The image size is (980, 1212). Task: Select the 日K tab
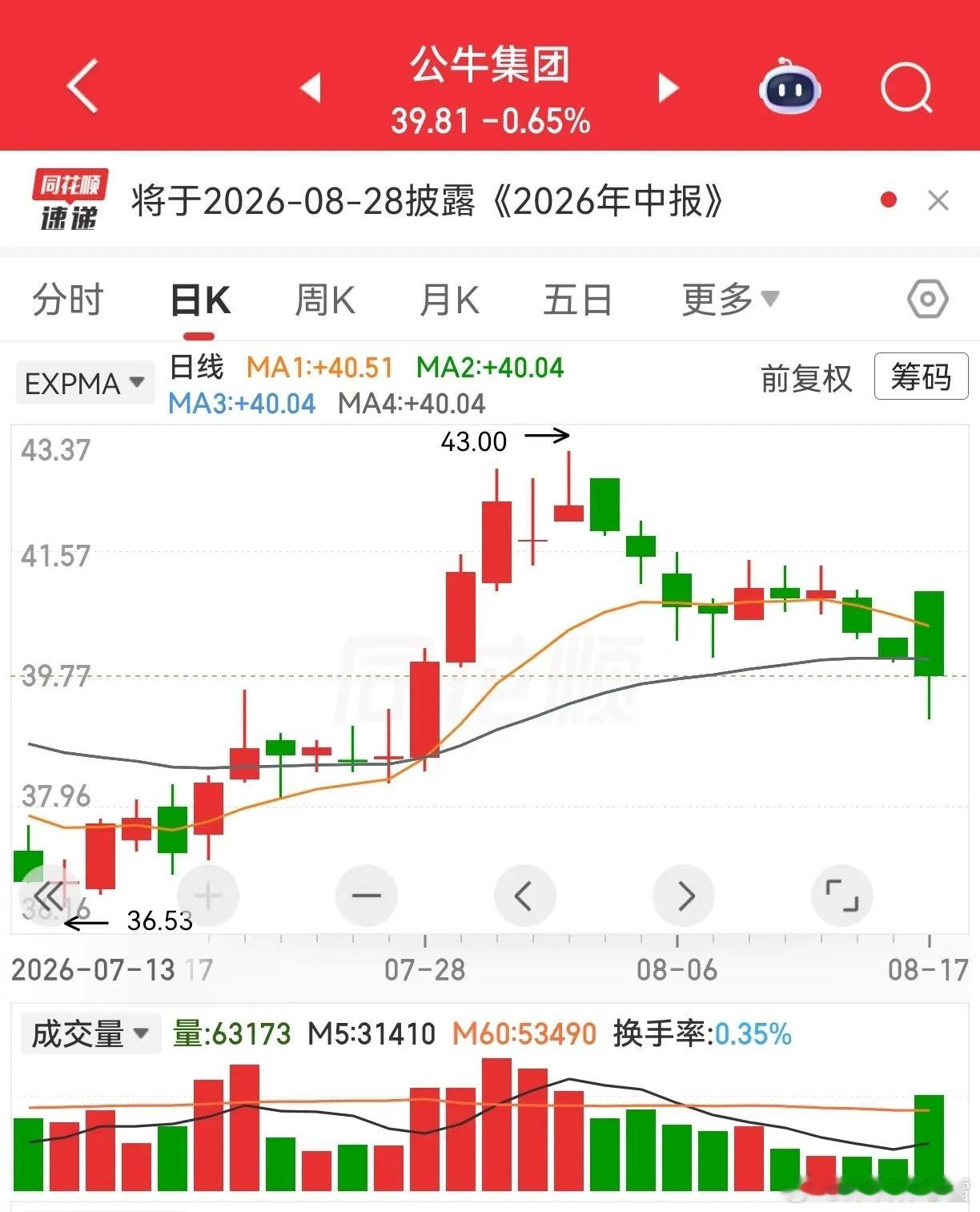200,301
